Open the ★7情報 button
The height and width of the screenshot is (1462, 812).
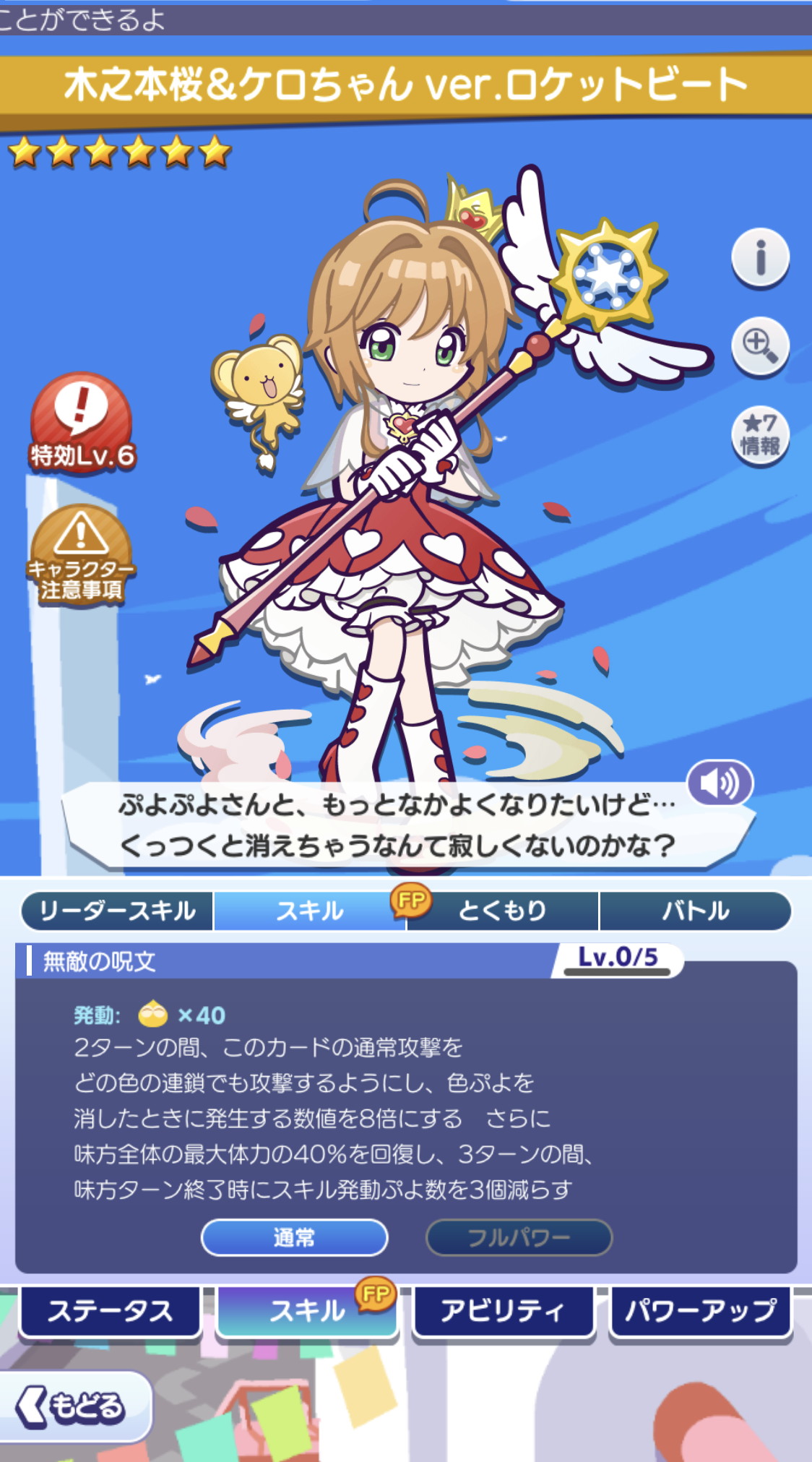[760, 434]
